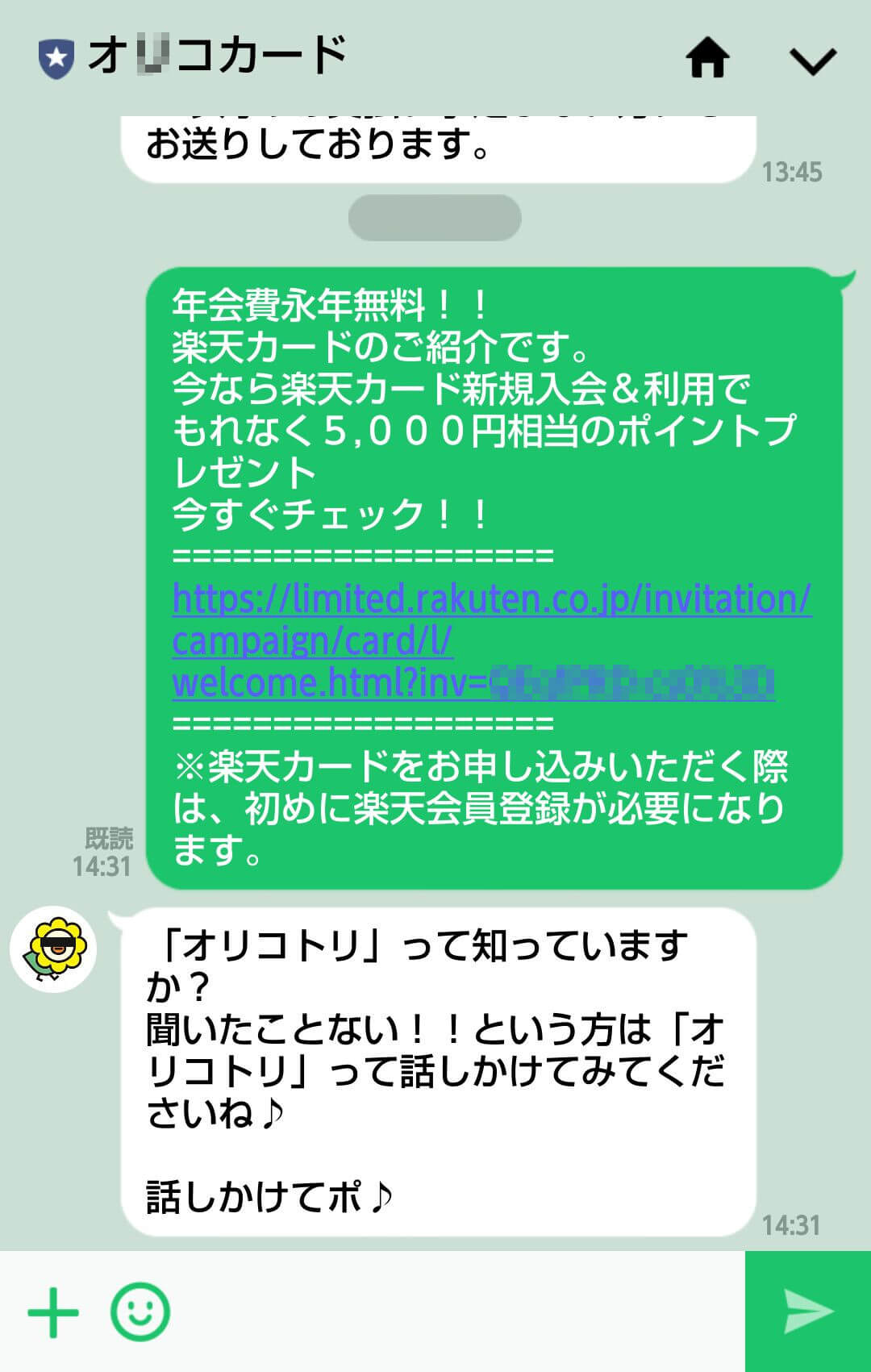This screenshot has height=1372, width=871.
Task: Open the home icon in chat header
Action: click(707, 58)
